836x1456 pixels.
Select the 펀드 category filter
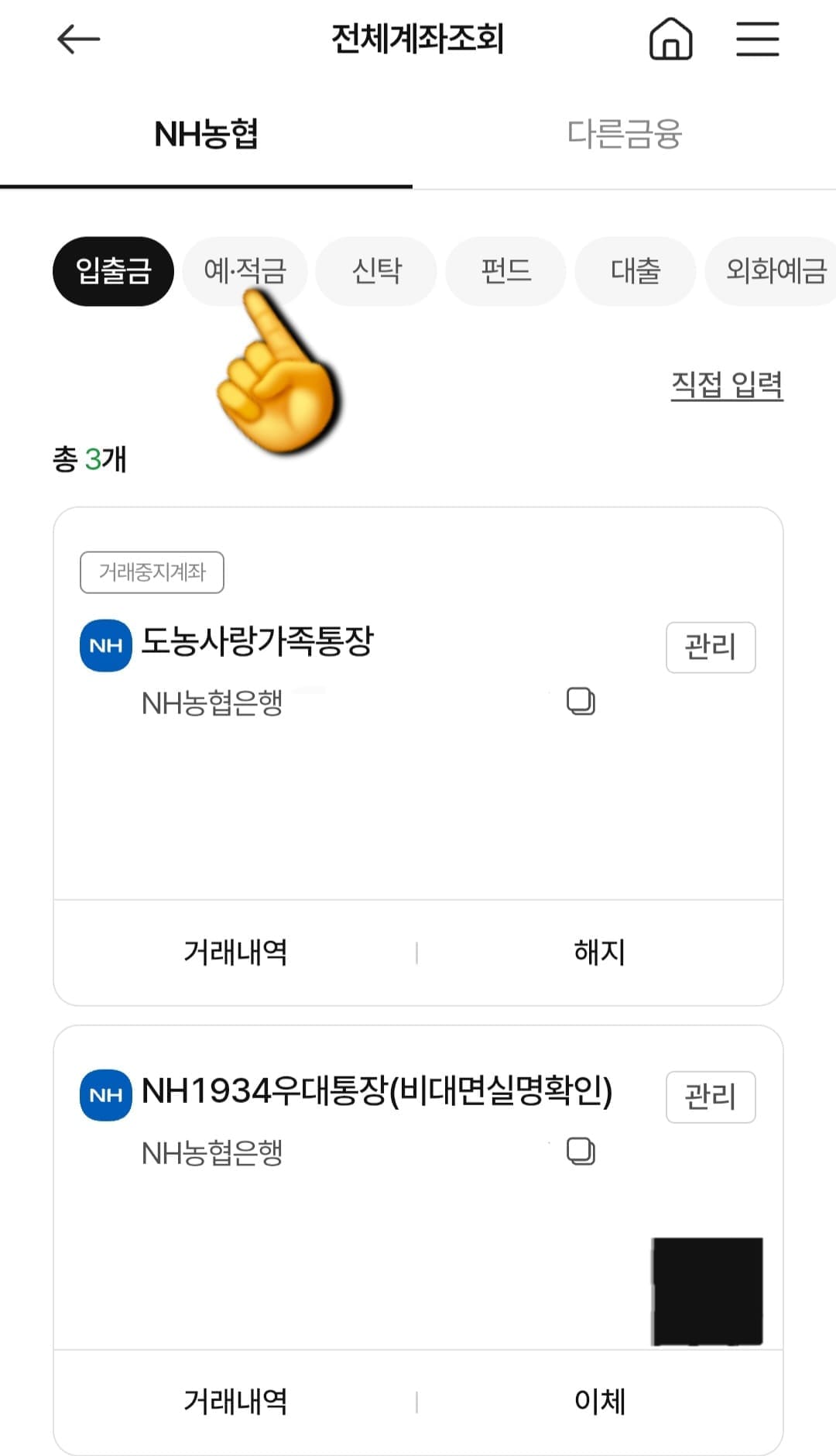click(x=505, y=271)
